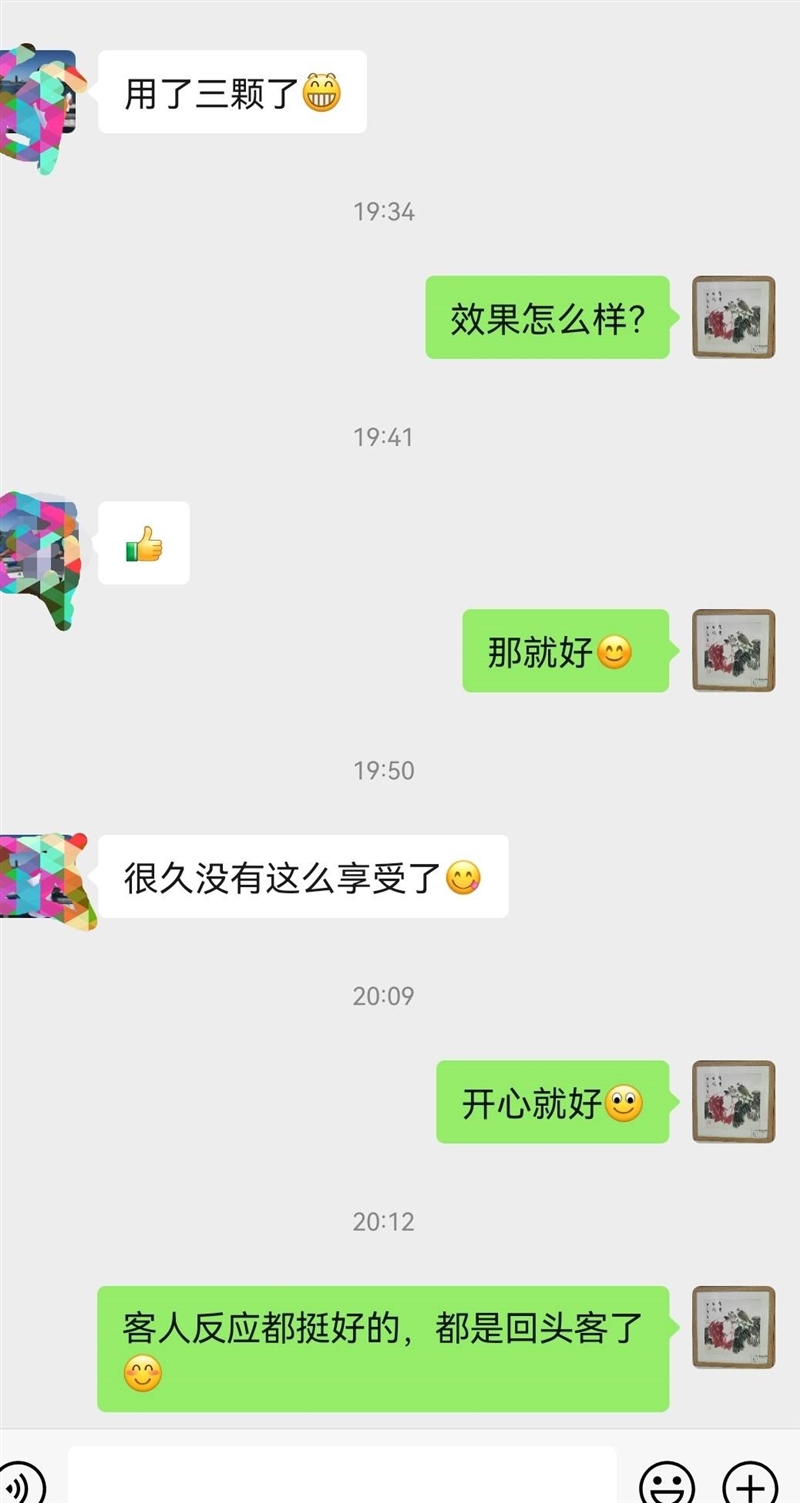This screenshot has width=800, height=1503.
Task: Tap the 那就好 message bubble
Action: click(564, 649)
